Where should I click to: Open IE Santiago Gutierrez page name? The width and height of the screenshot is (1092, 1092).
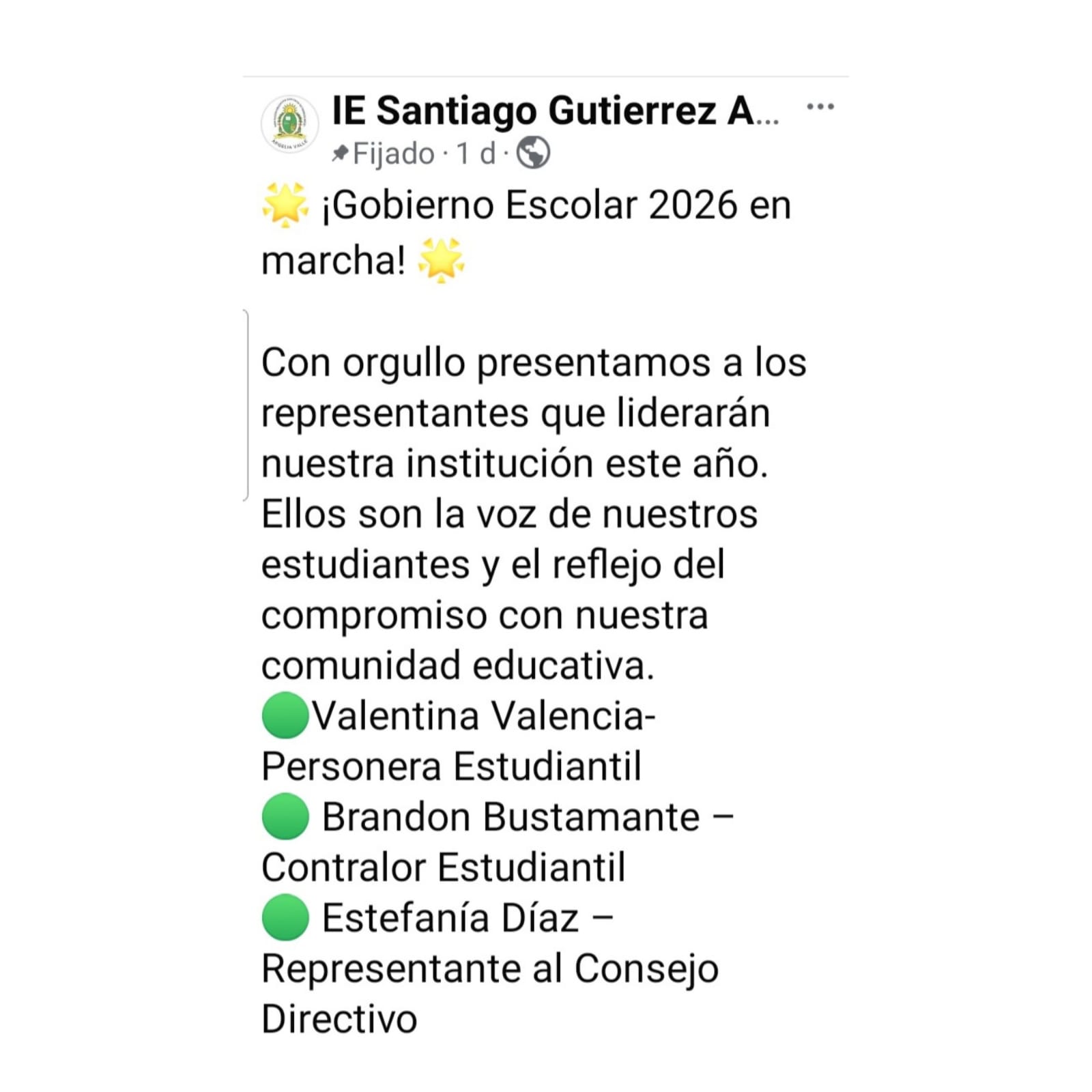(x=554, y=111)
